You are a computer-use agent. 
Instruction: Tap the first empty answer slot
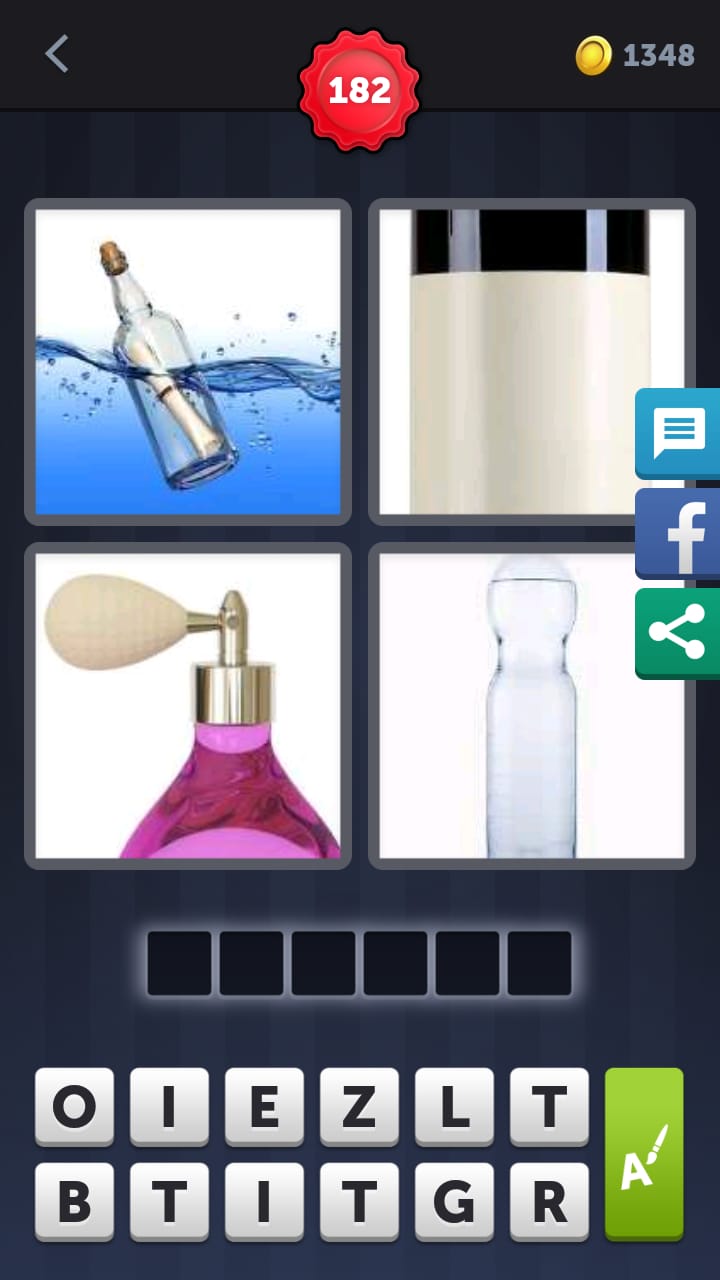[180, 963]
